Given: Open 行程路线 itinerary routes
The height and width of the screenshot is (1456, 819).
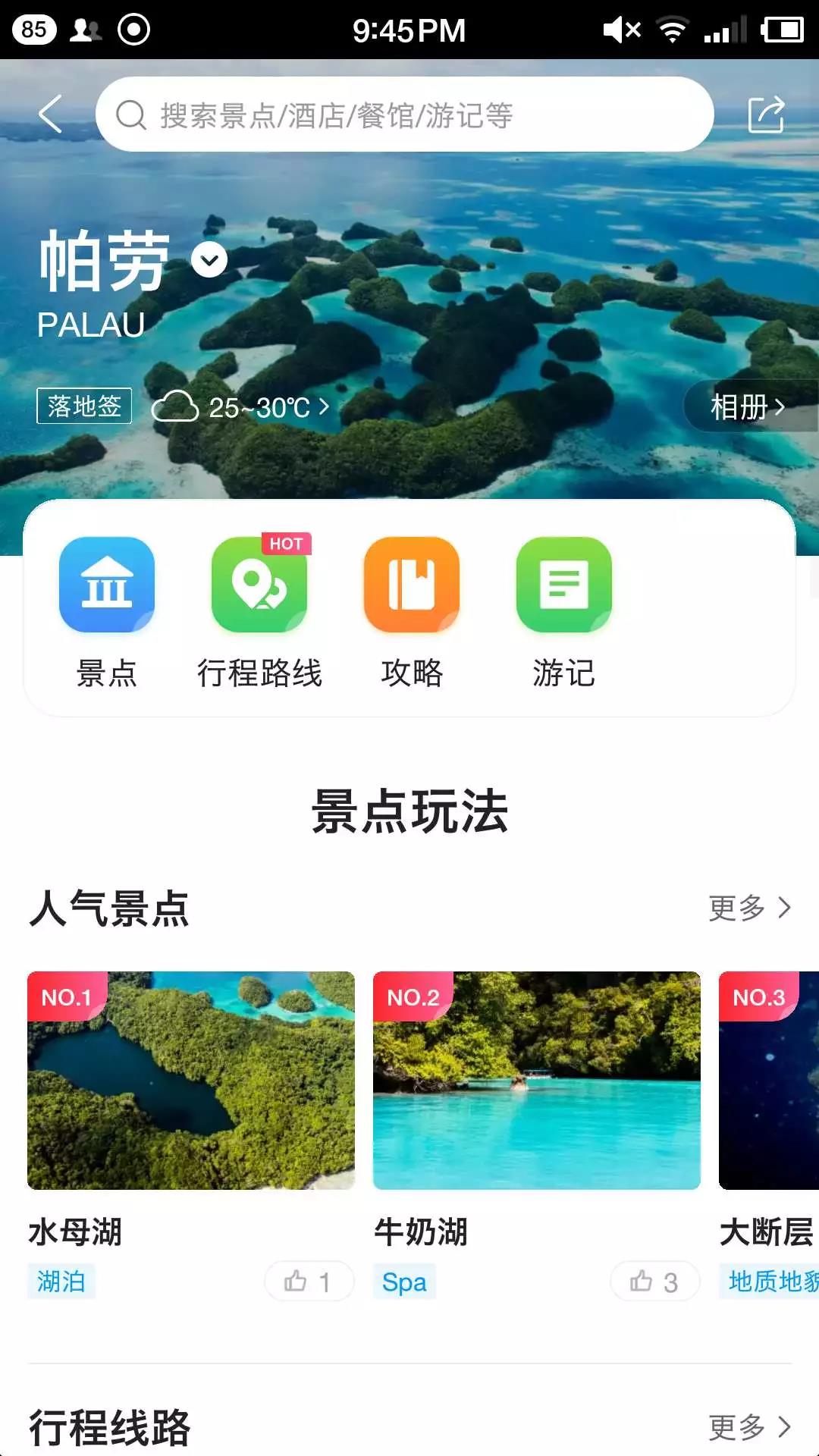Looking at the screenshot, I should 259,612.
